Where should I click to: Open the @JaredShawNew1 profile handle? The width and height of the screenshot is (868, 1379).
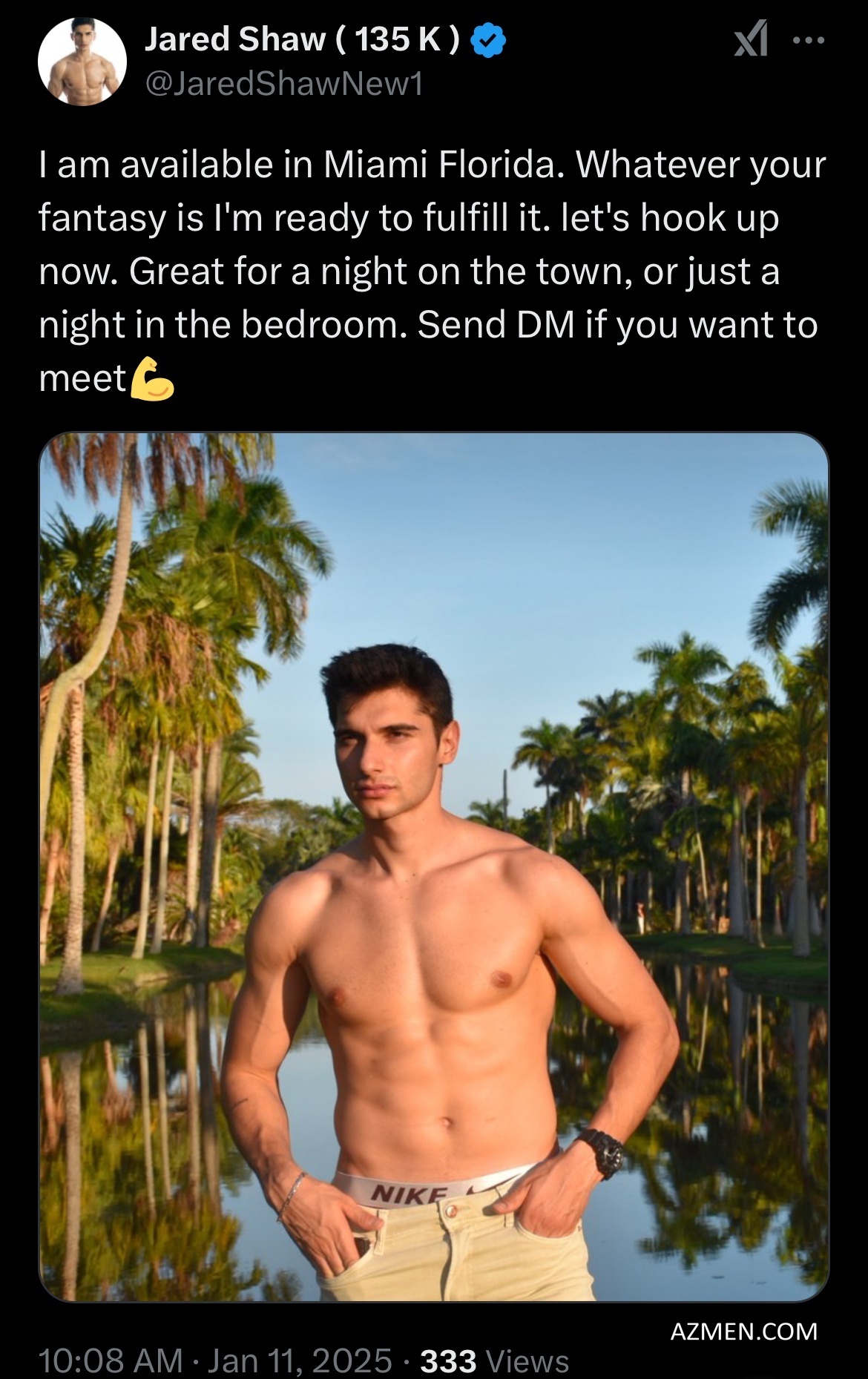tap(284, 85)
